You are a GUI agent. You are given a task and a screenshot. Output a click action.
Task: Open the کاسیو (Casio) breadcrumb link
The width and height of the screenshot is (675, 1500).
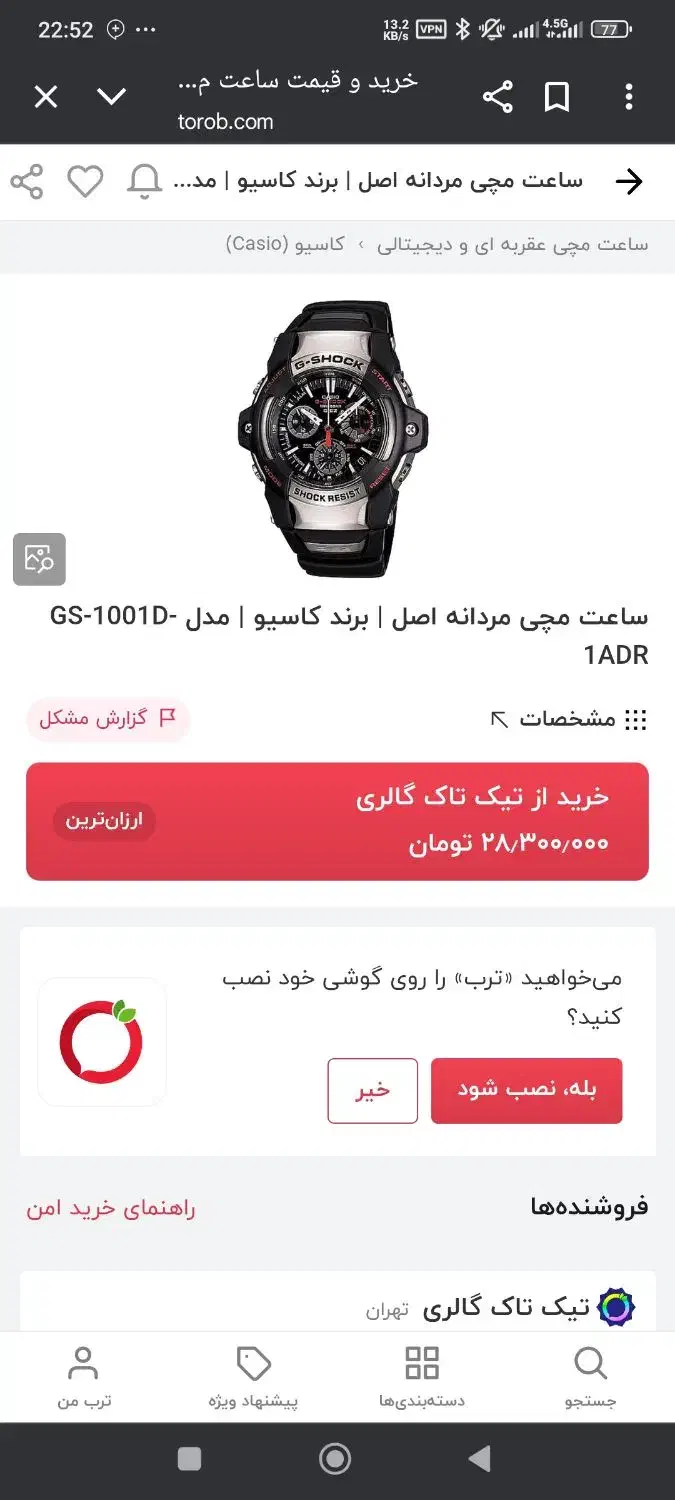[x=285, y=244]
